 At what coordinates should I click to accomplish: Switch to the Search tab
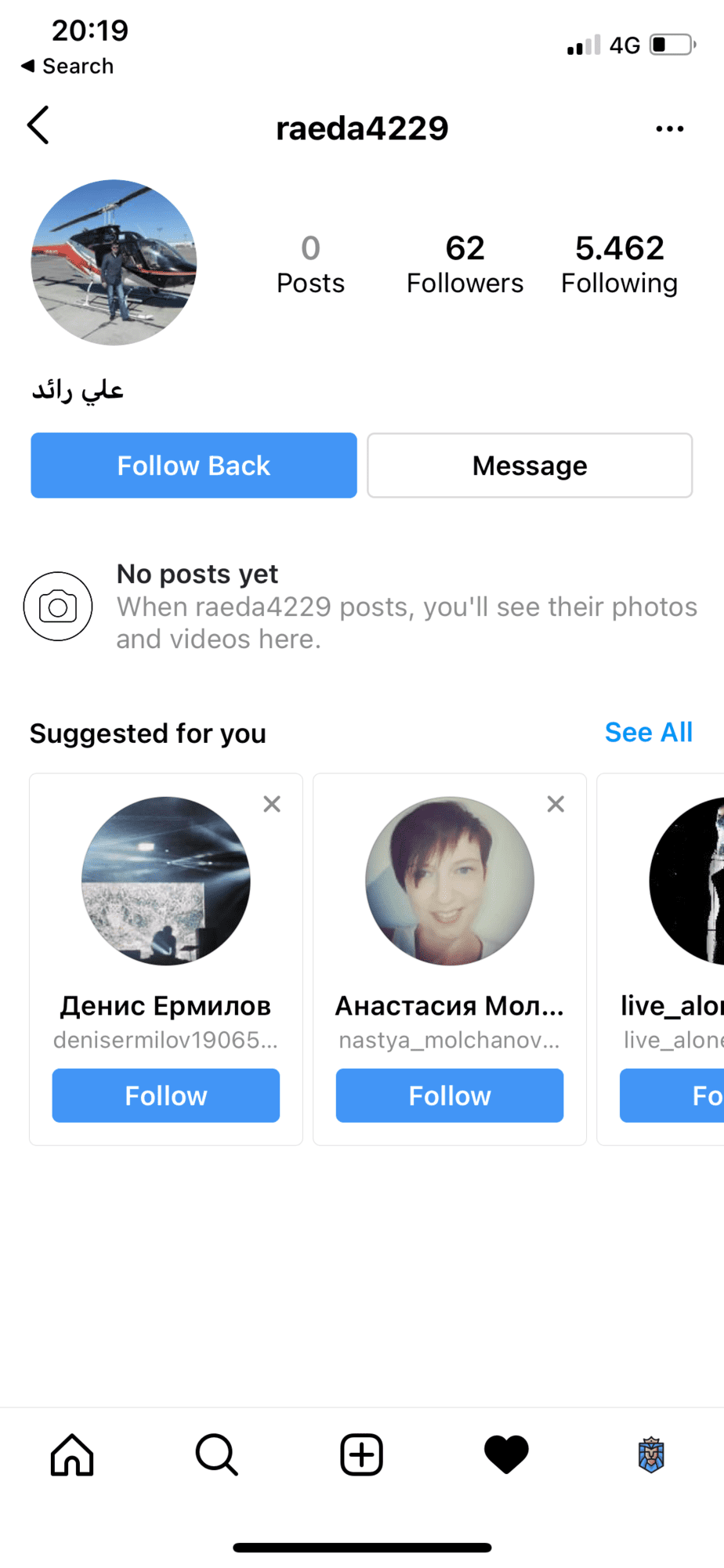point(216,1455)
